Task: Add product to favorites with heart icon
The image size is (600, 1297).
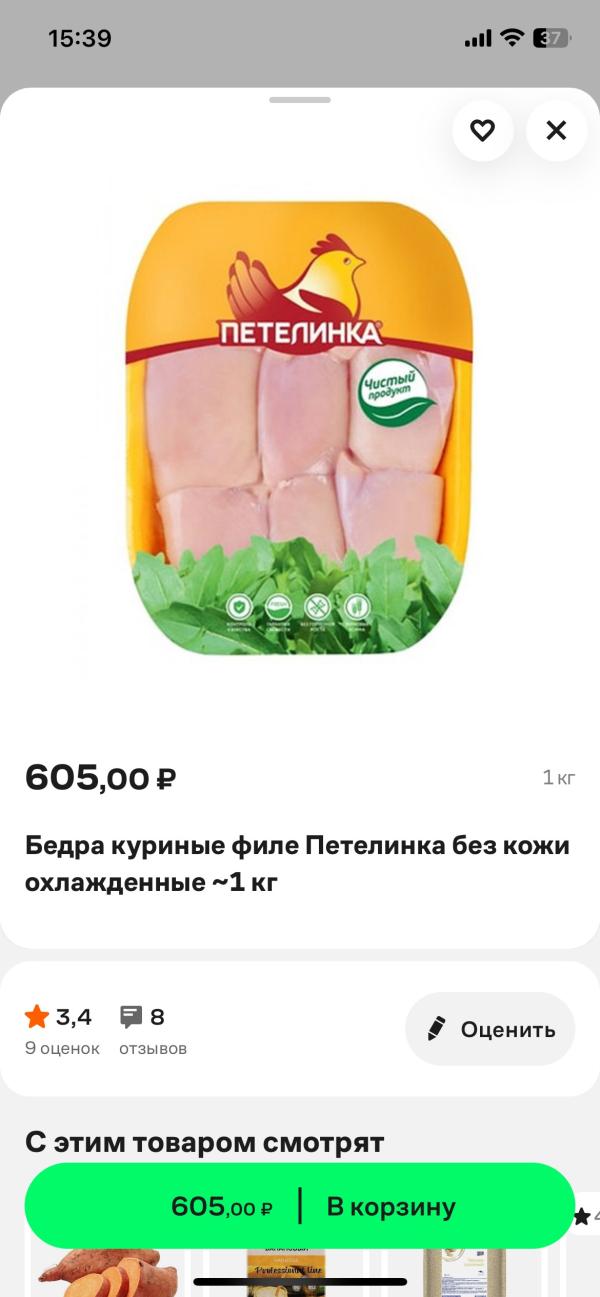Action: click(x=483, y=130)
